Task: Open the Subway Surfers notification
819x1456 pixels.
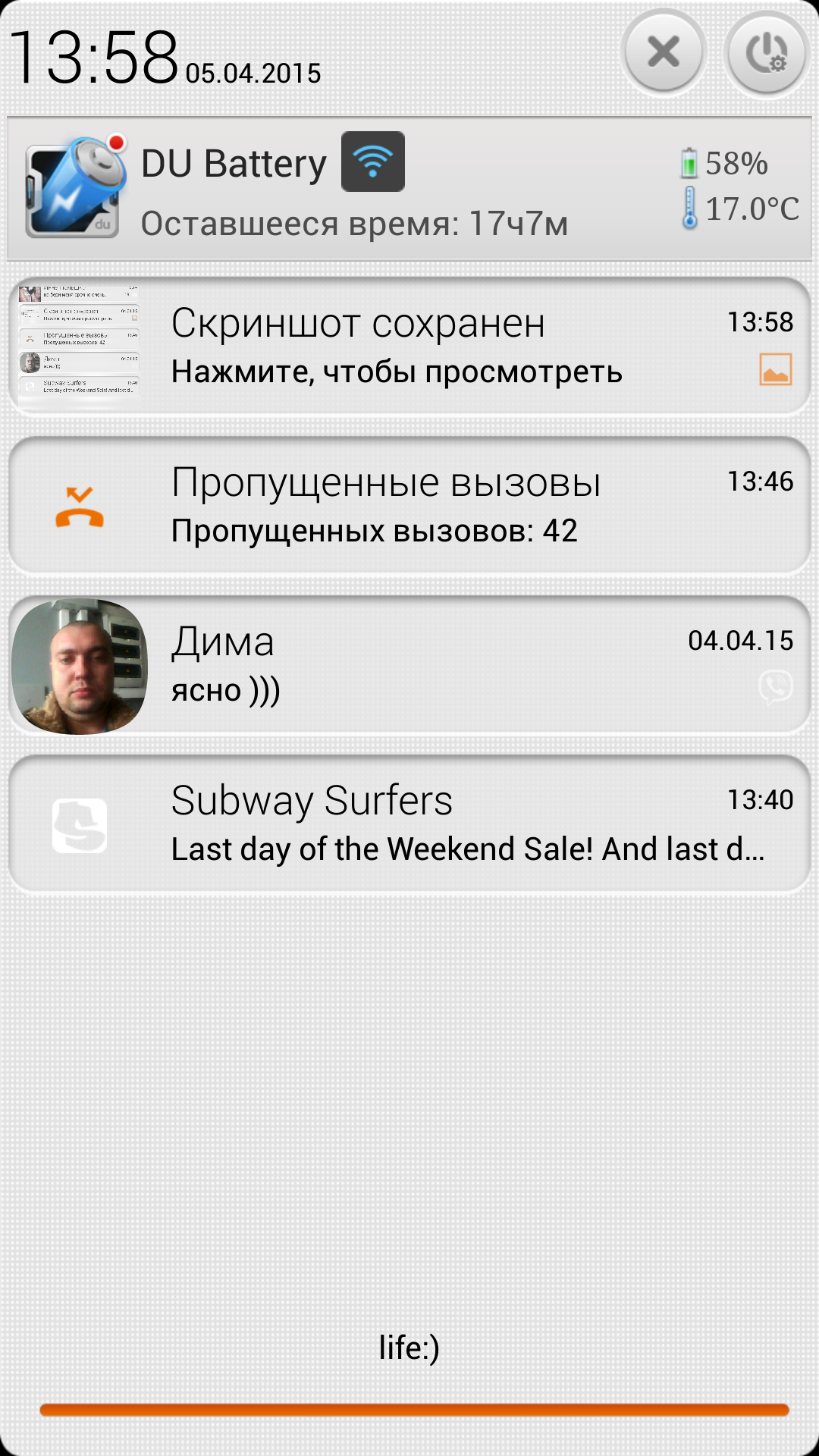Action: click(x=409, y=824)
